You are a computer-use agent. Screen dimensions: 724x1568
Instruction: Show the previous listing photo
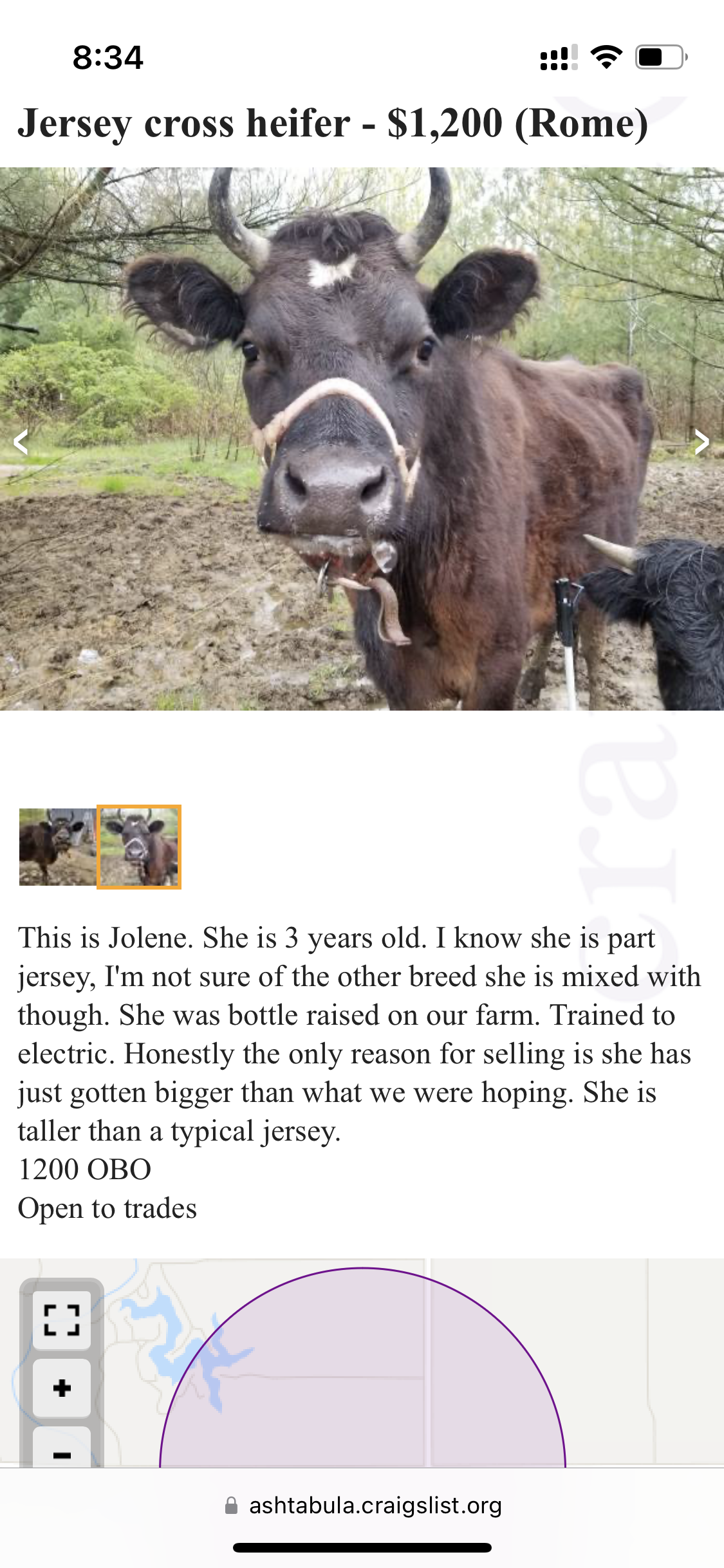21,442
